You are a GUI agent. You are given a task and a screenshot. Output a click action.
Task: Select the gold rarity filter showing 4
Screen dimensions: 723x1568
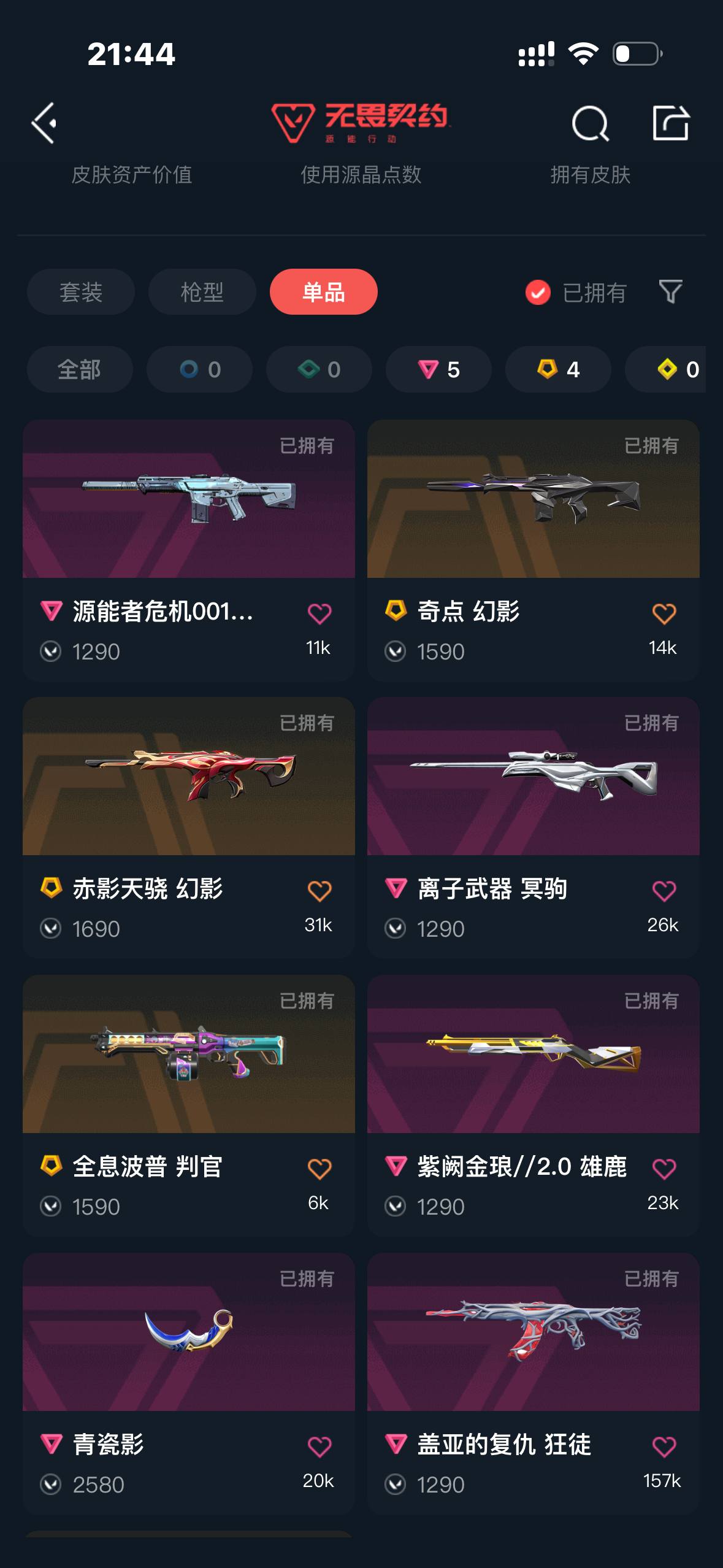click(557, 370)
